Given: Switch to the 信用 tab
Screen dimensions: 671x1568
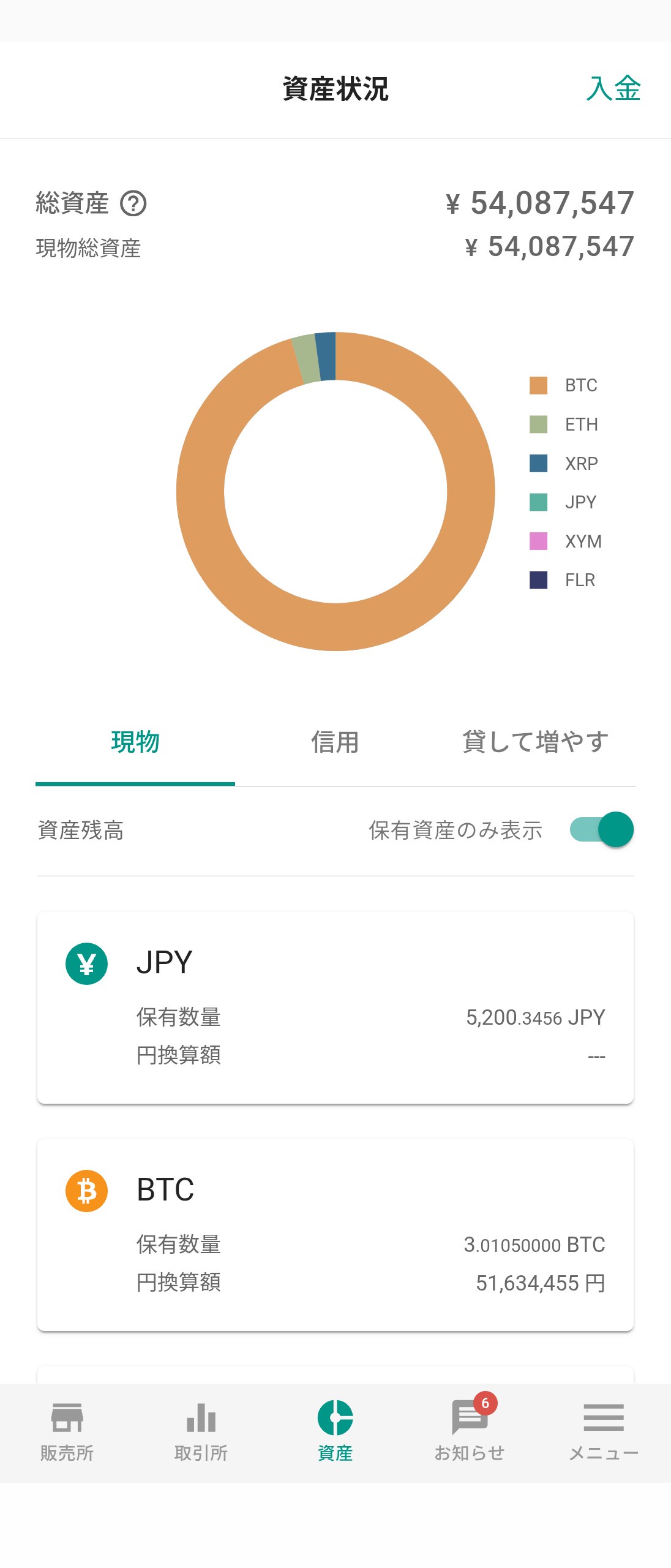Looking at the screenshot, I should pos(335,742).
